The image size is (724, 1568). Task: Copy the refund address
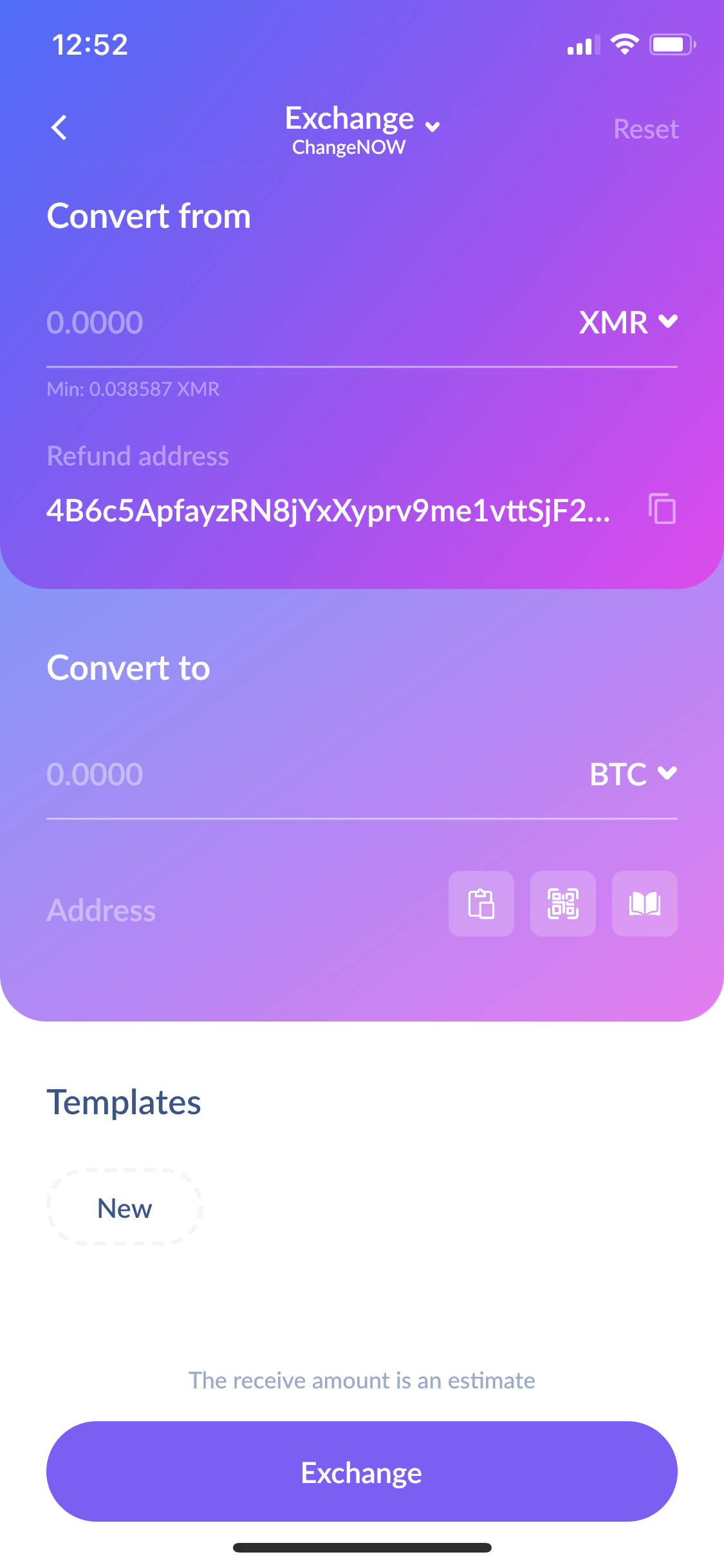(x=662, y=509)
